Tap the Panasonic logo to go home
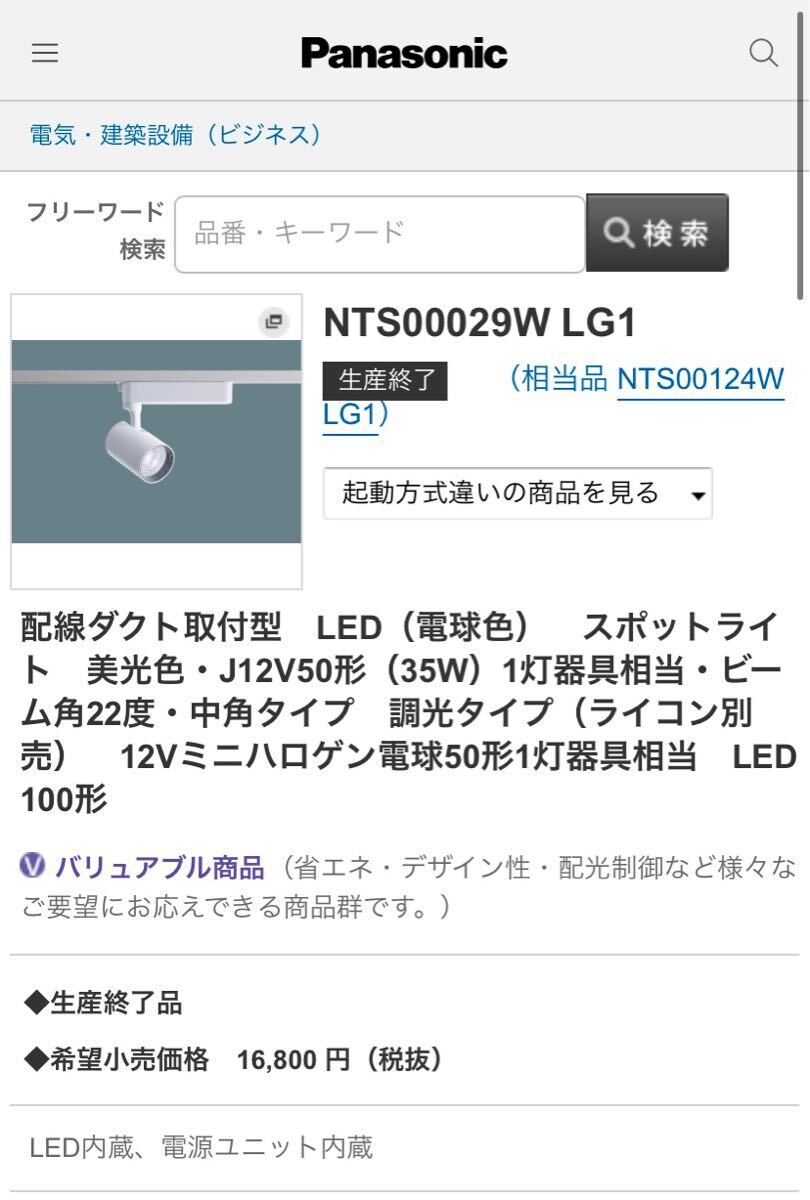 coord(404,53)
